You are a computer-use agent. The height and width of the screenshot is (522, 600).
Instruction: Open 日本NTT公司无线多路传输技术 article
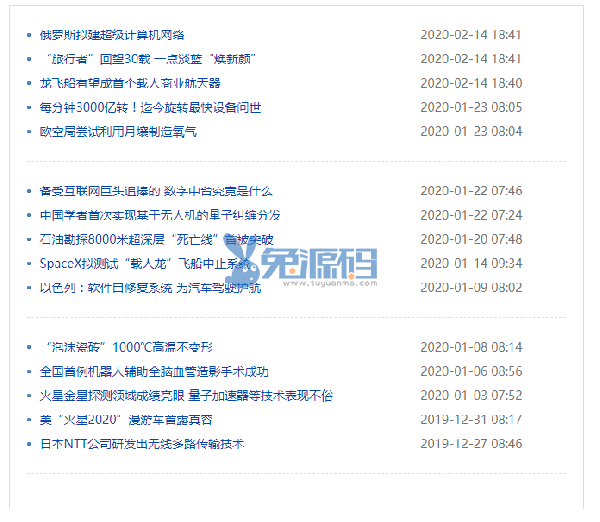coord(142,443)
